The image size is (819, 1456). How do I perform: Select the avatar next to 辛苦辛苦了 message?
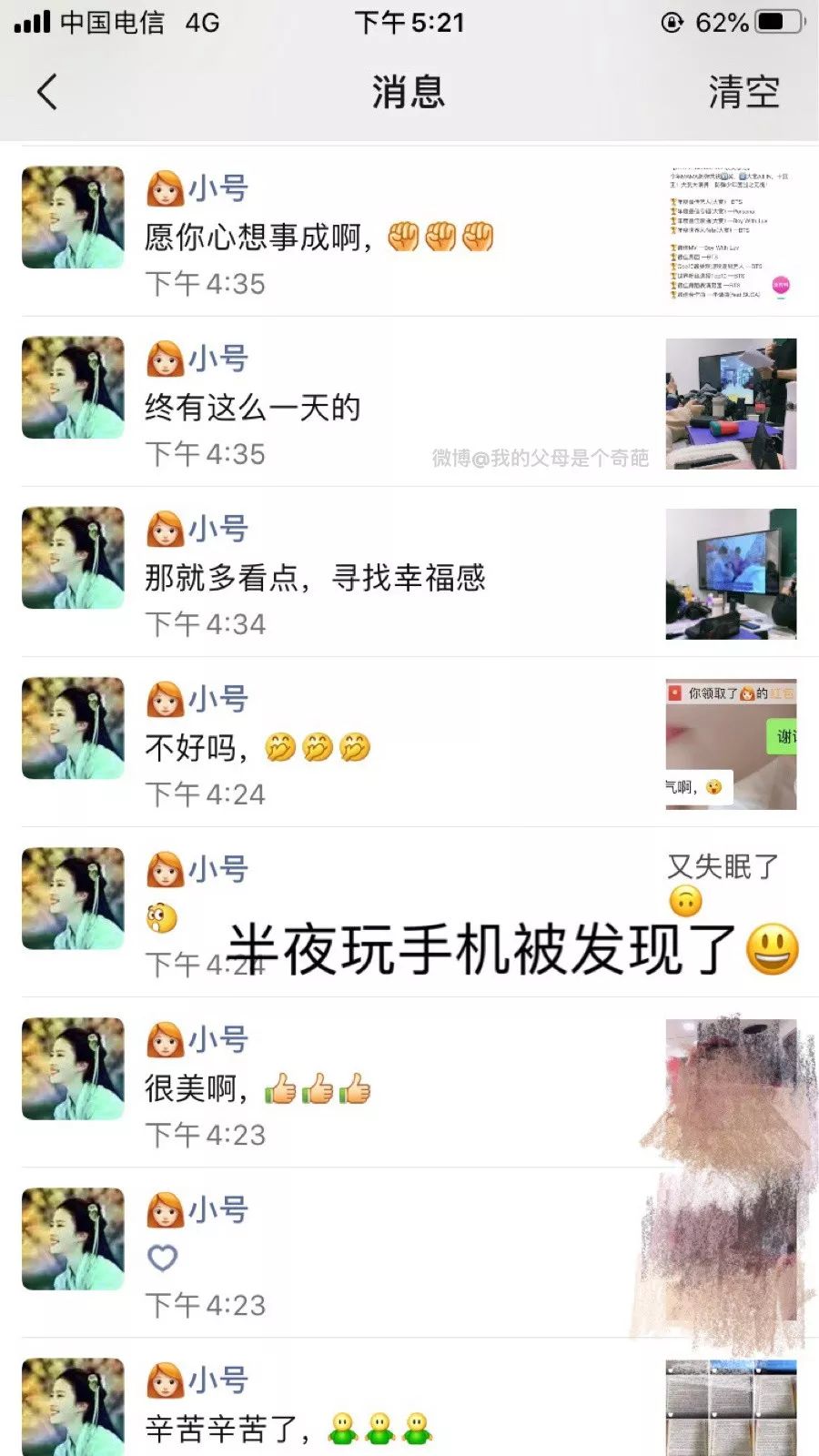point(71,1406)
